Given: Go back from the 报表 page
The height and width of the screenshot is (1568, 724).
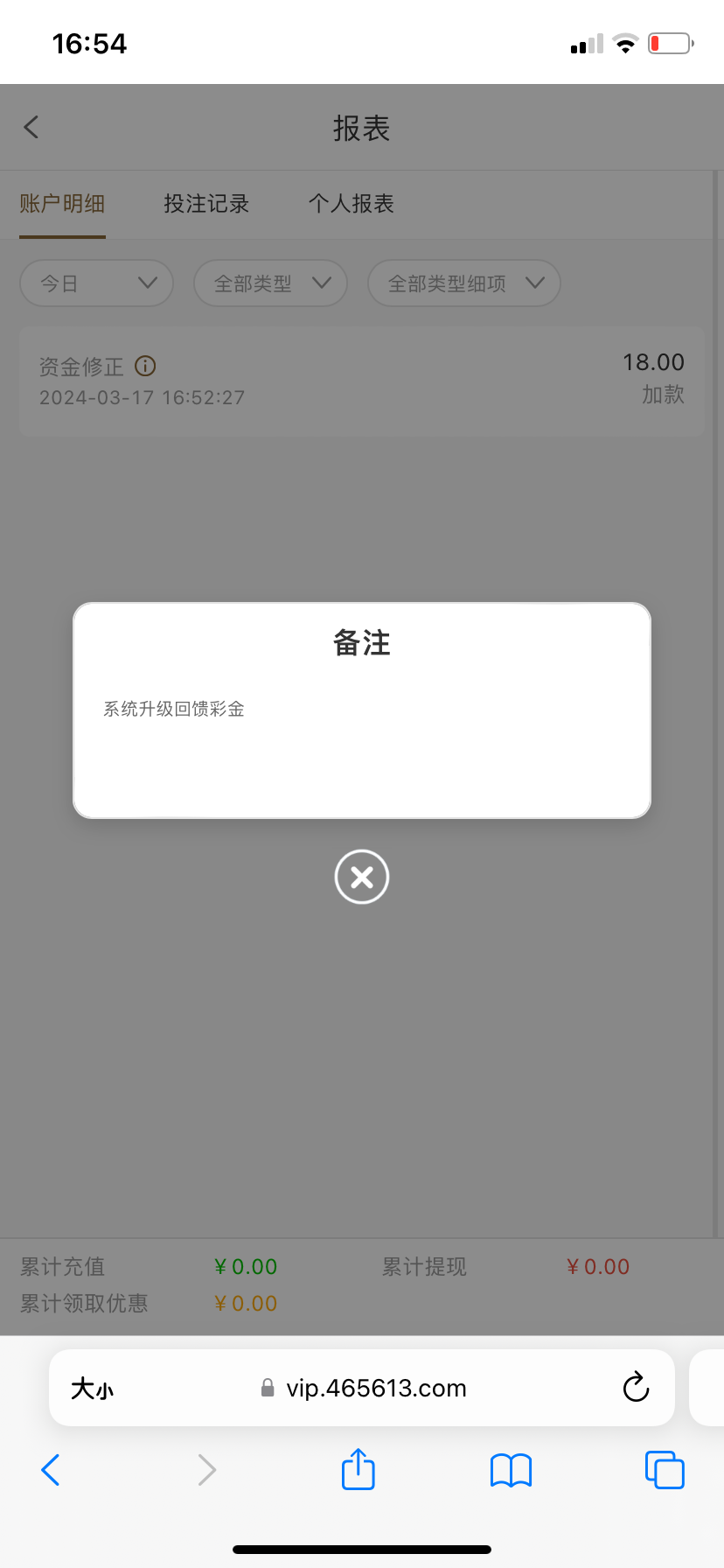Looking at the screenshot, I should tap(31, 128).
